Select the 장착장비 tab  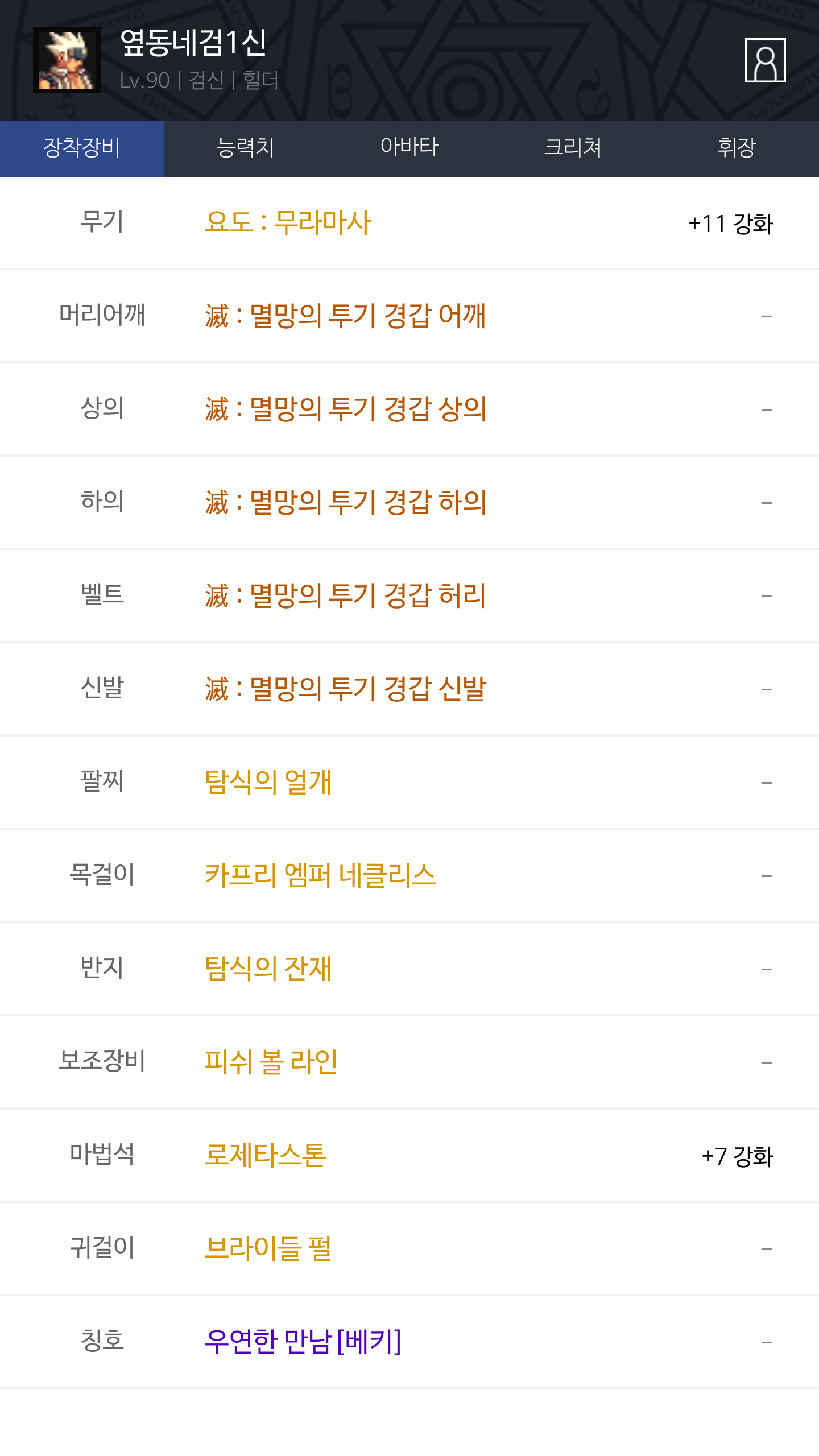[x=82, y=148]
